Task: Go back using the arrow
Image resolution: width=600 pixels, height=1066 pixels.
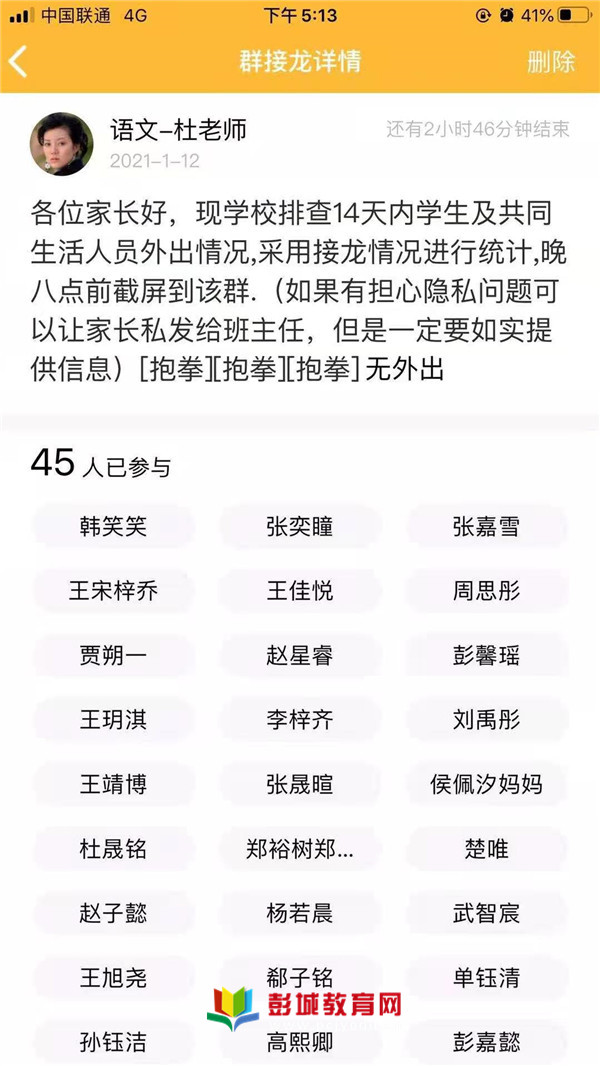Action: [18, 61]
